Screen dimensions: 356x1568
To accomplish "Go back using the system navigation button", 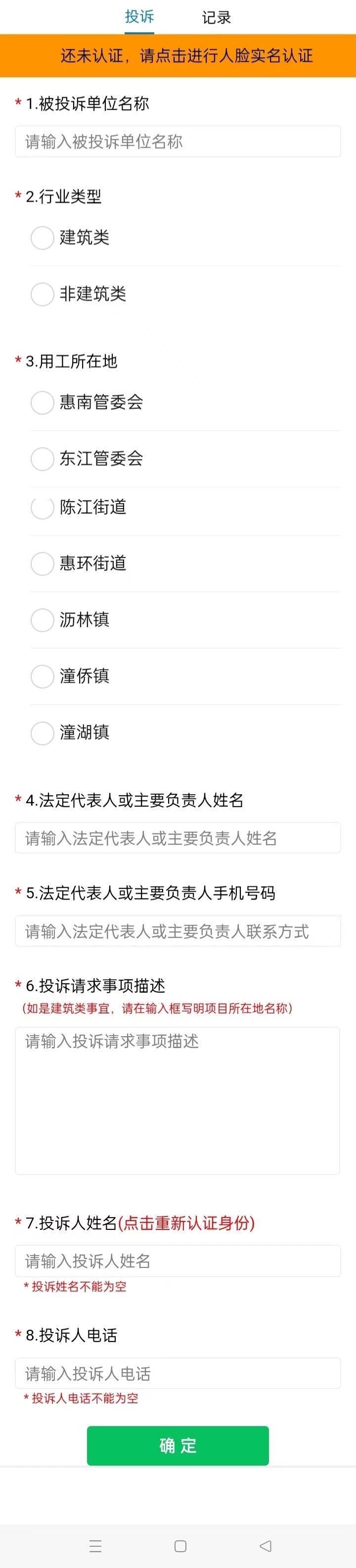I will [266, 1545].
